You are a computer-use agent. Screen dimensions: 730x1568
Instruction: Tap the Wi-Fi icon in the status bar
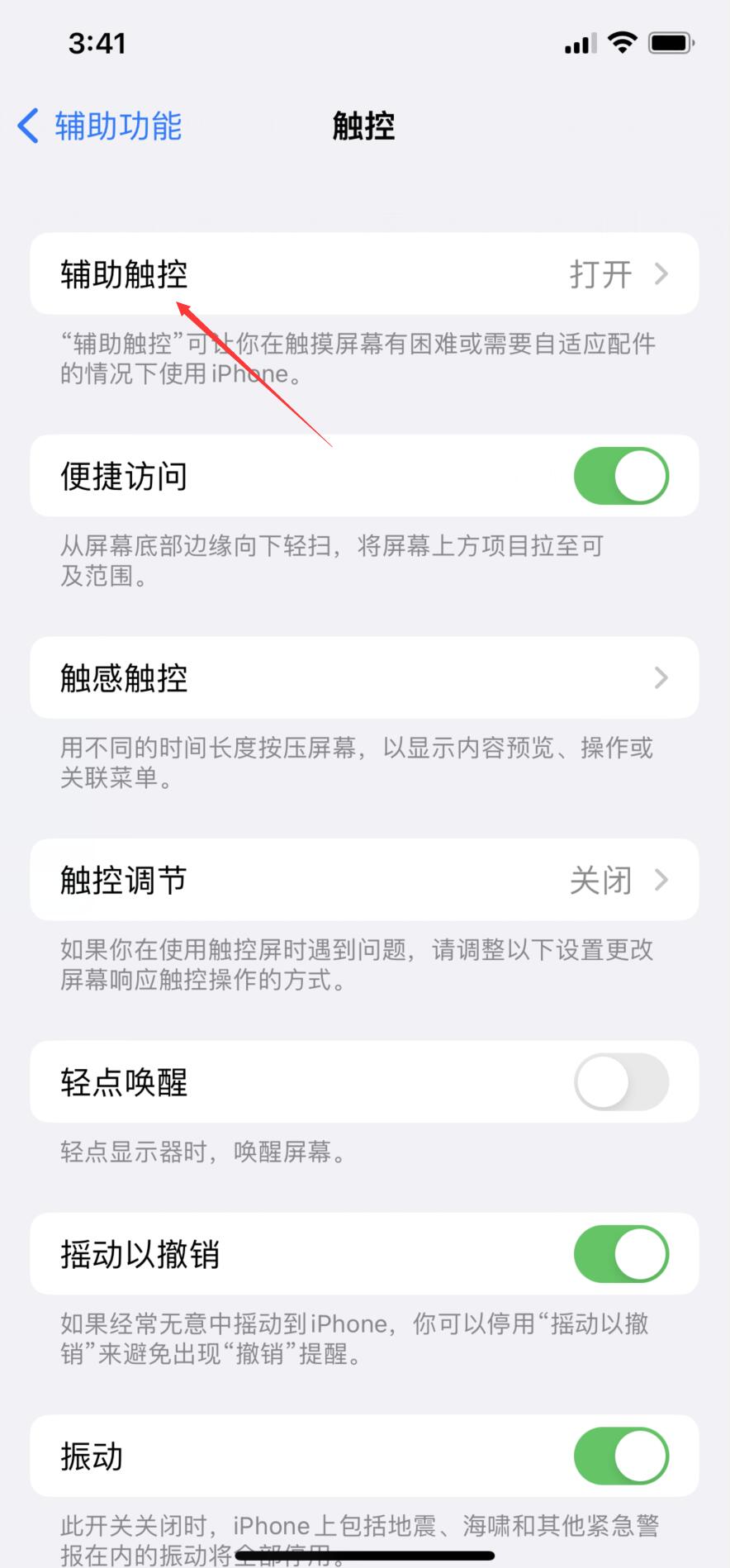coord(623,41)
